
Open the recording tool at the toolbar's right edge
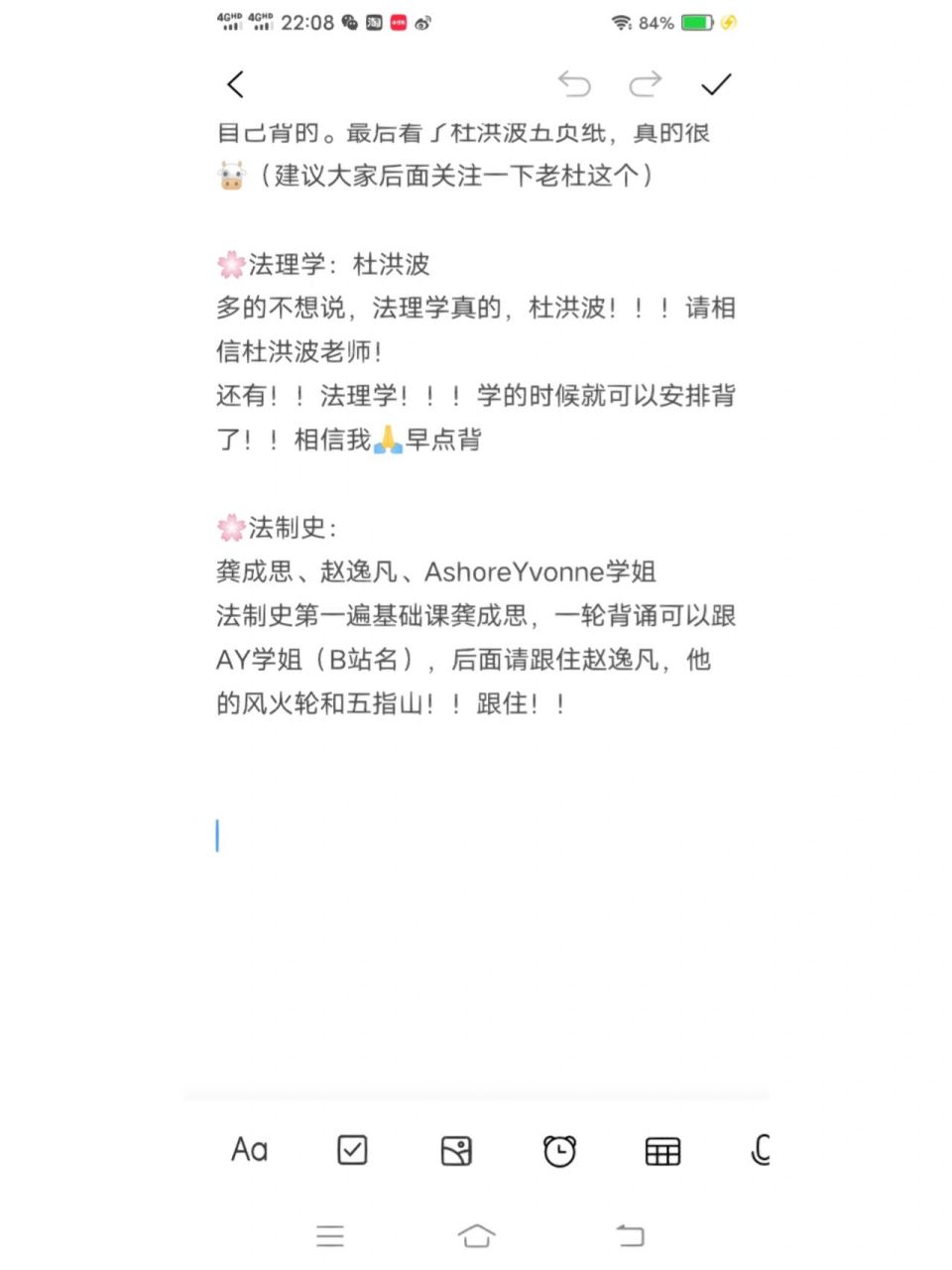tap(761, 1150)
